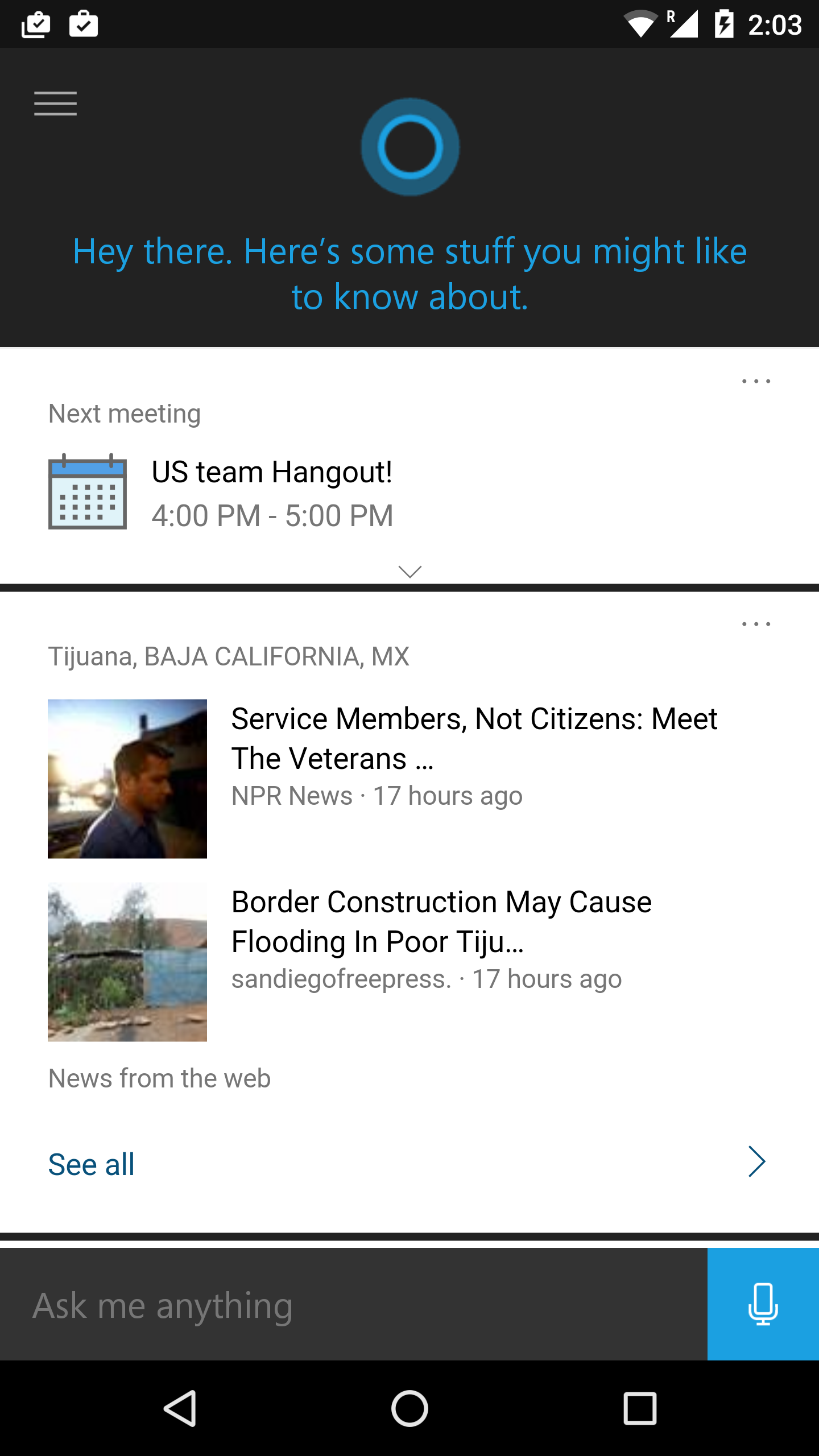Open options for the Tijuana news card
The image size is (819, 1456).
(756, 624)
